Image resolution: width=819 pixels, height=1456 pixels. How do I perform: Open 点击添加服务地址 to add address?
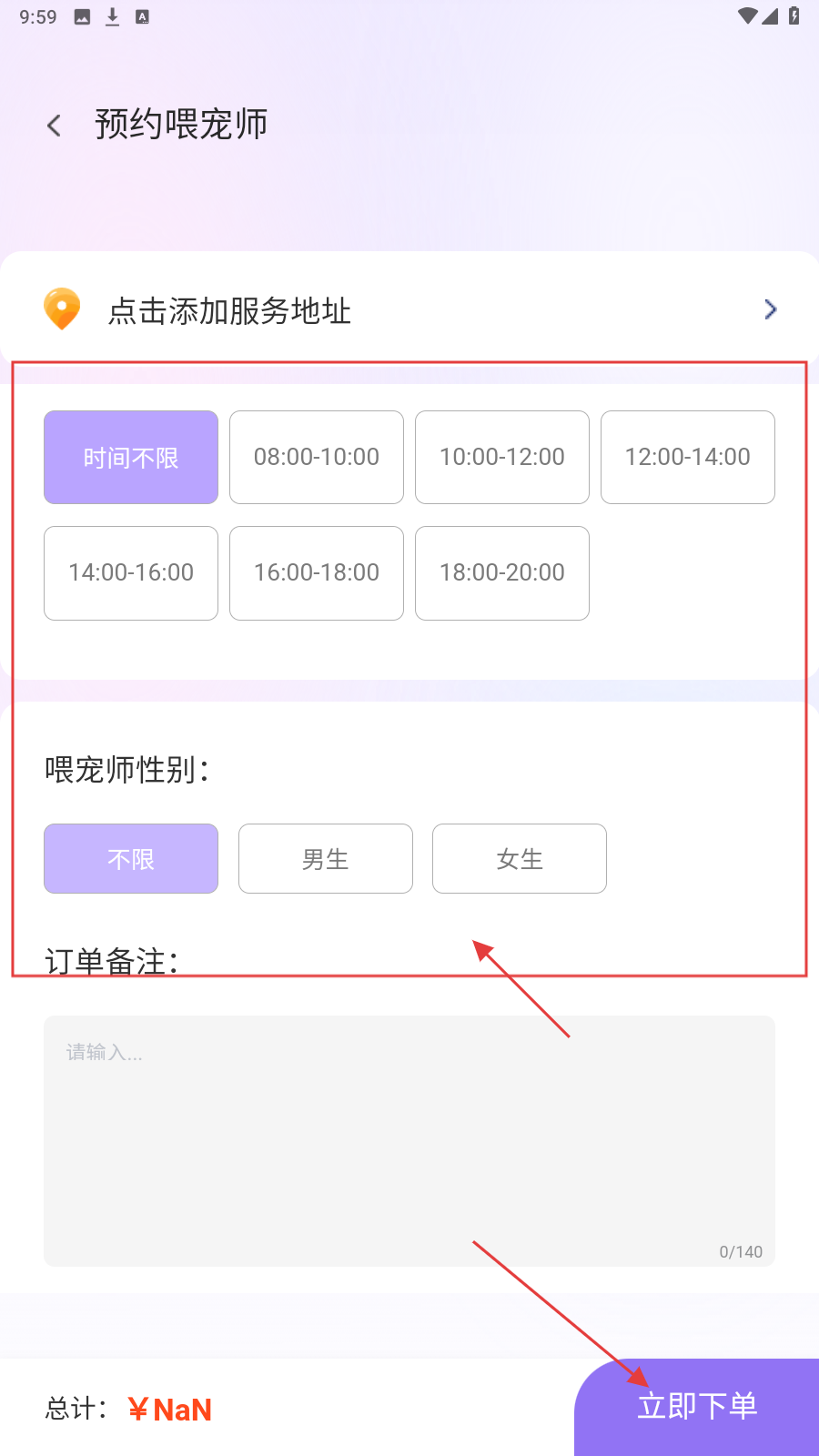pyautogui.click(x=409, y=310)
